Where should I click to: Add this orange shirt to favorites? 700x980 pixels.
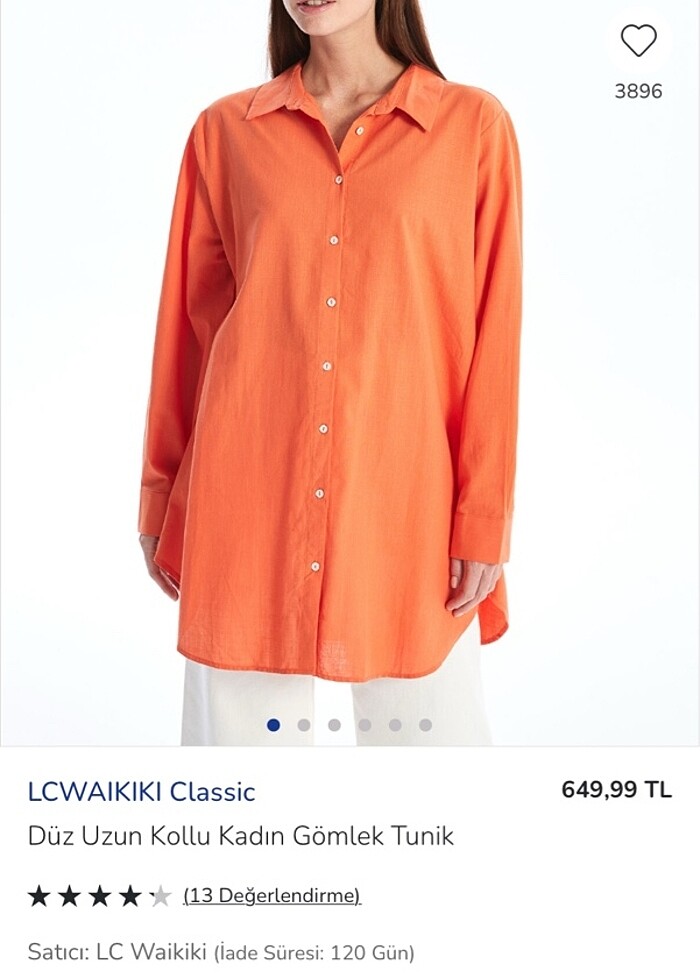[638, 41]
